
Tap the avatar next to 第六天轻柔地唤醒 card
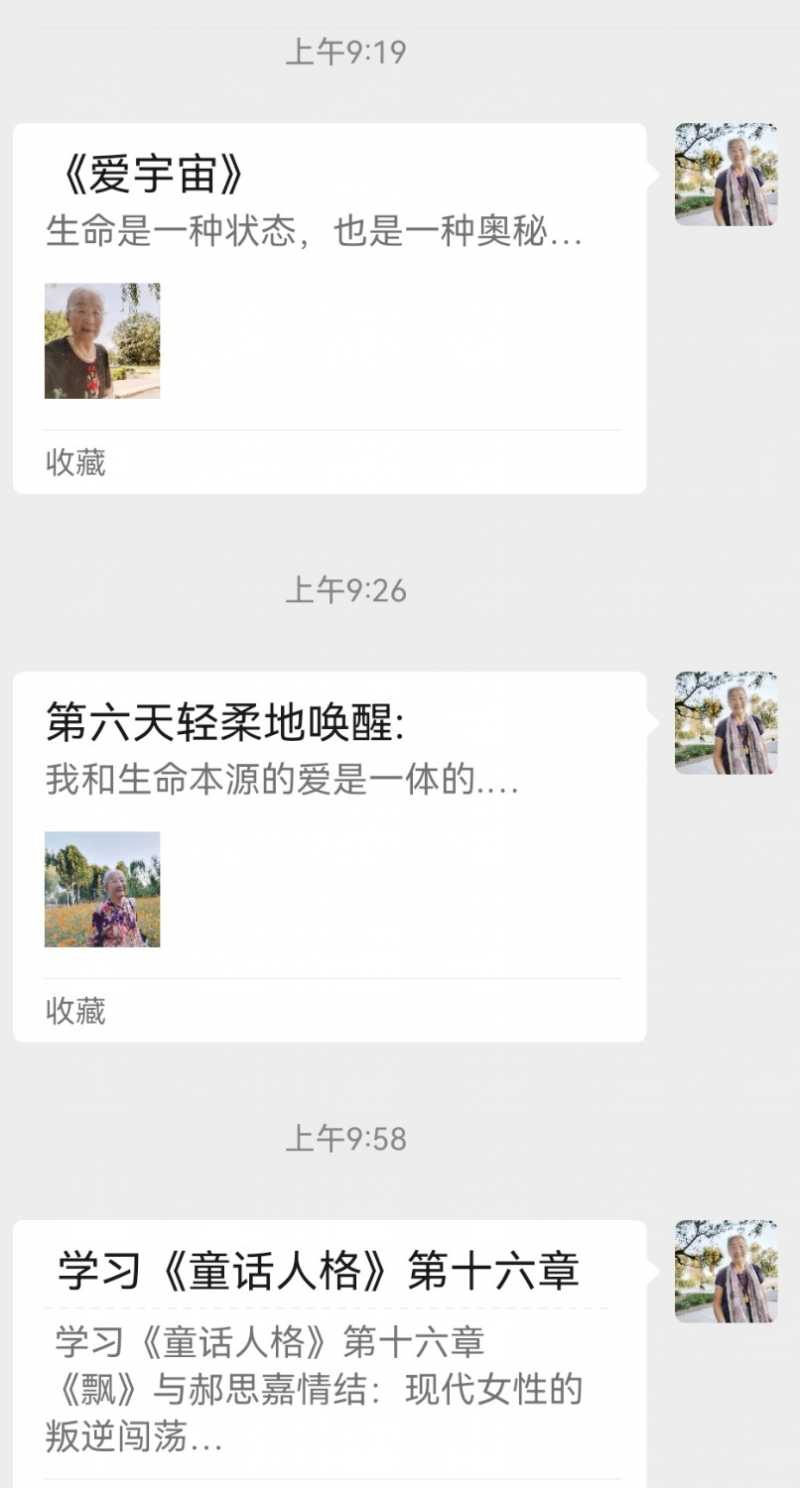click(727, 723)
